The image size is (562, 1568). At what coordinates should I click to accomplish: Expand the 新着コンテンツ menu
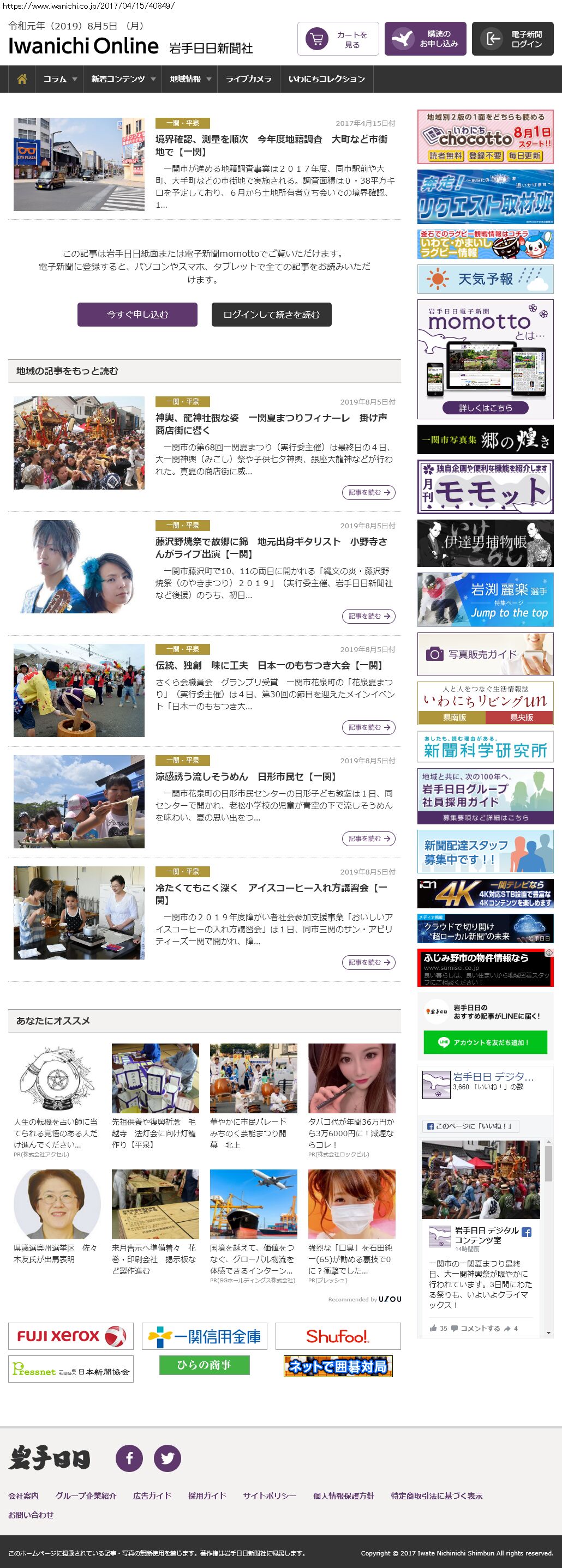click(x=122, y=79)
